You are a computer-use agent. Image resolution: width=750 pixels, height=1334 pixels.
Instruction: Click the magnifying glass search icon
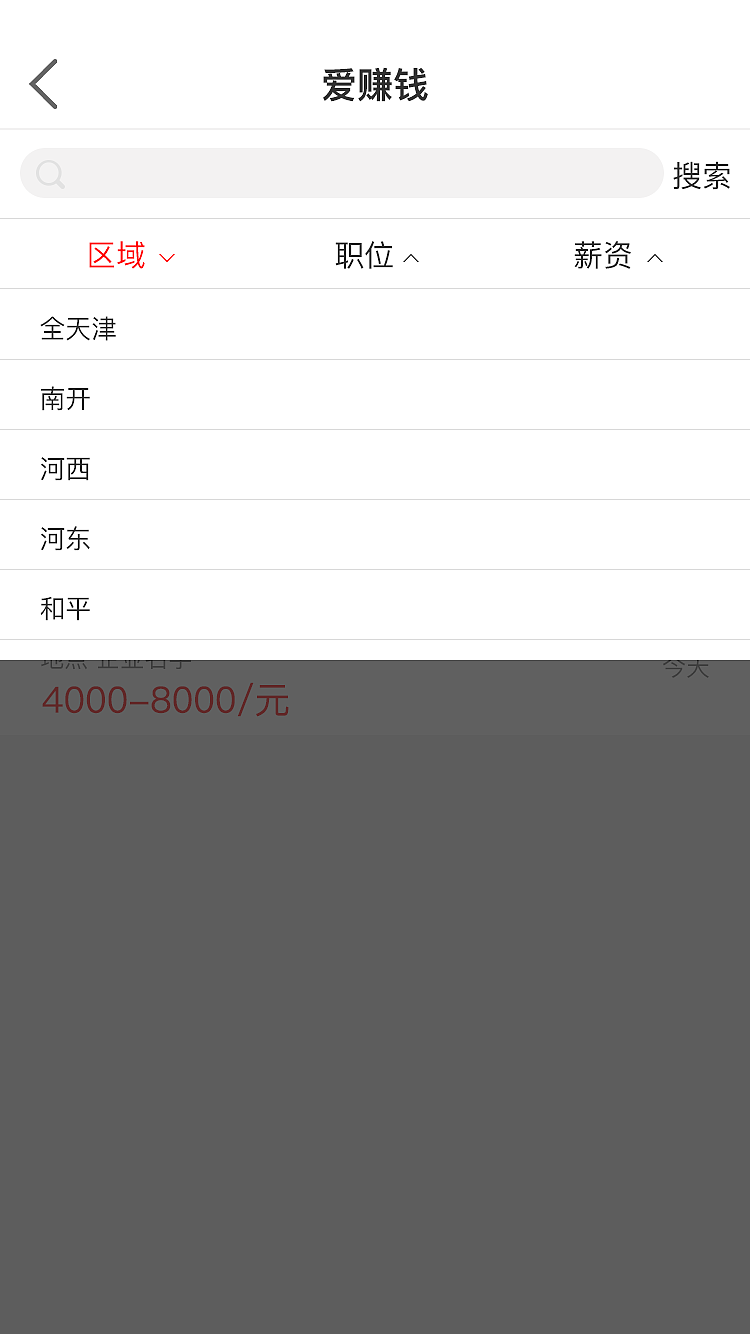click(50, 173)
